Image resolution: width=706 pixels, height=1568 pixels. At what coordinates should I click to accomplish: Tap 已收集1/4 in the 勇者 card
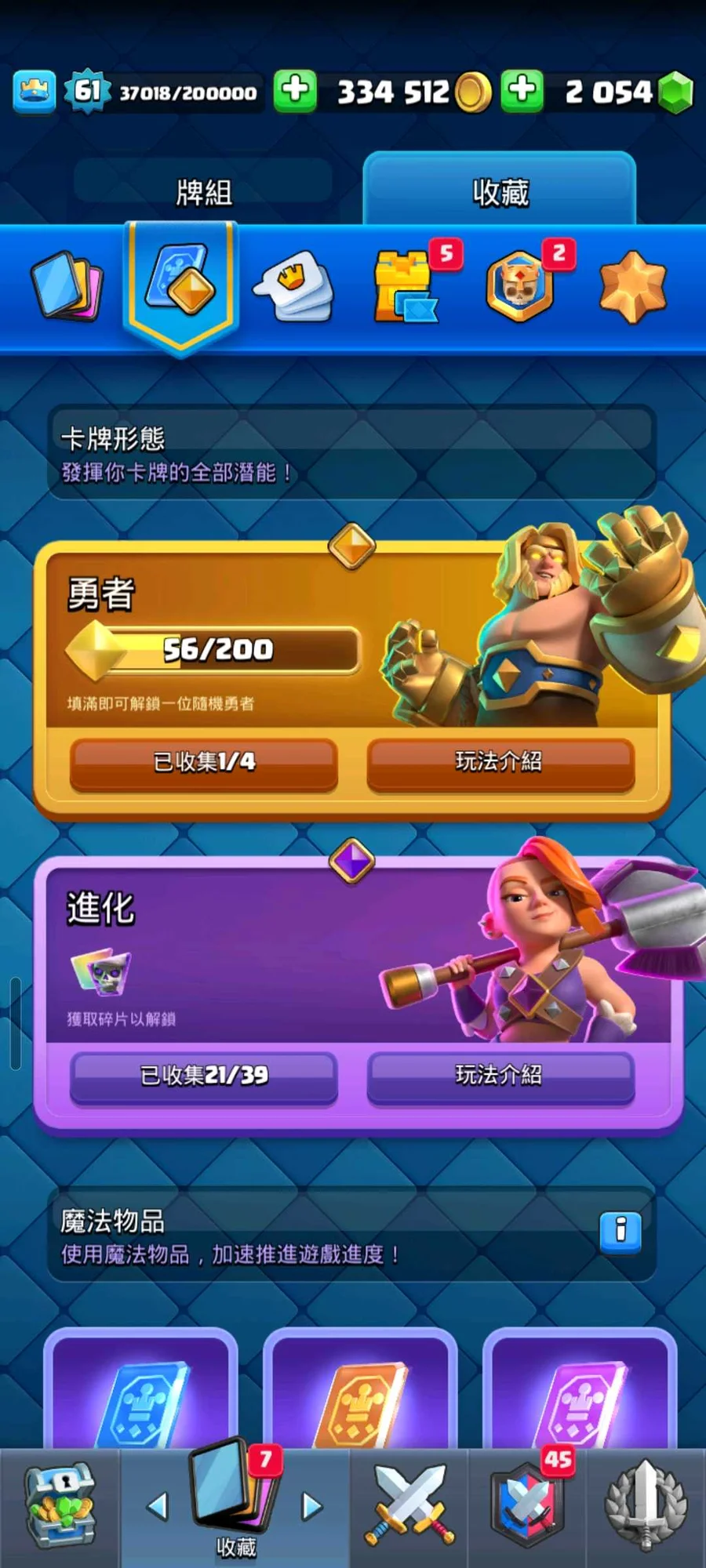coord(204,762)
